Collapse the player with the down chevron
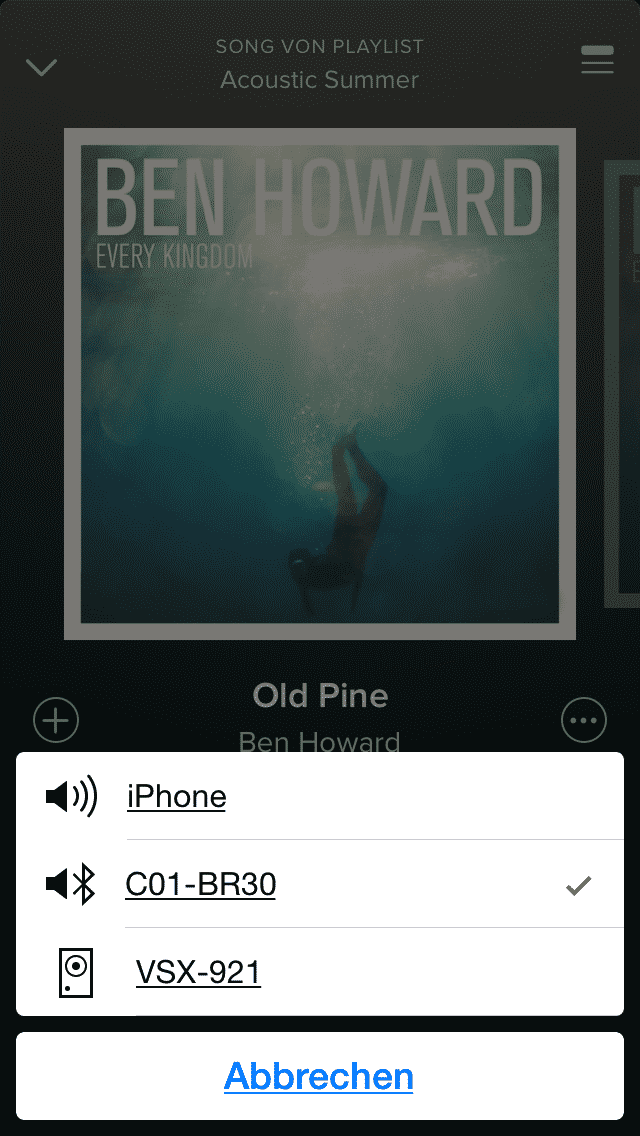The width and height of the screenshot is (640, 1136). point(42,68)
